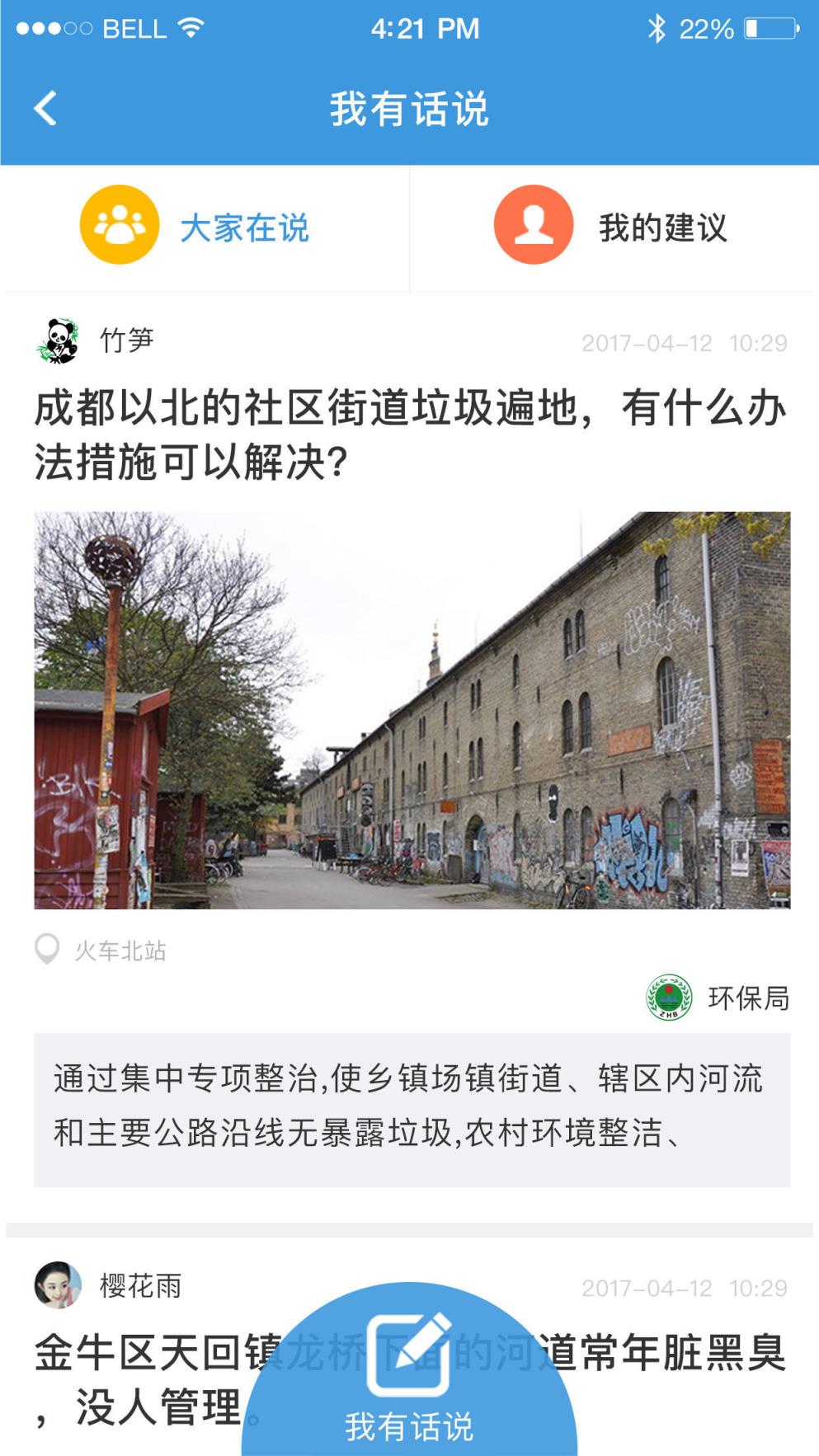Viewport: 819px width, 1456px height.
Task: View the street photo in 竹笋's post
Action: (x=409, y=709)
